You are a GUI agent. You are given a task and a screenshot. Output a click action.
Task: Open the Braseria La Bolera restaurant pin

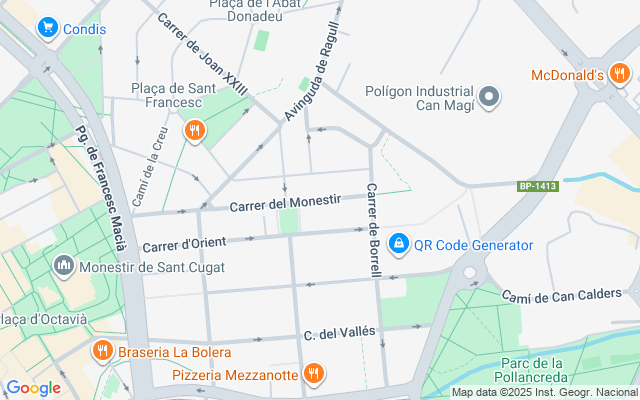click(x=102, y=351)
